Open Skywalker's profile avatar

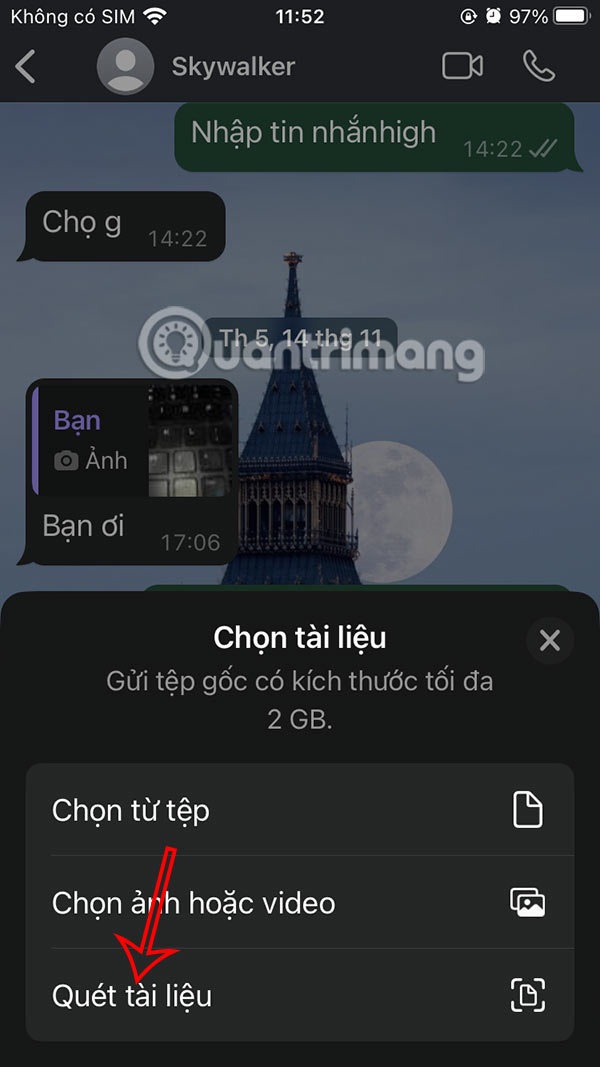125,67
